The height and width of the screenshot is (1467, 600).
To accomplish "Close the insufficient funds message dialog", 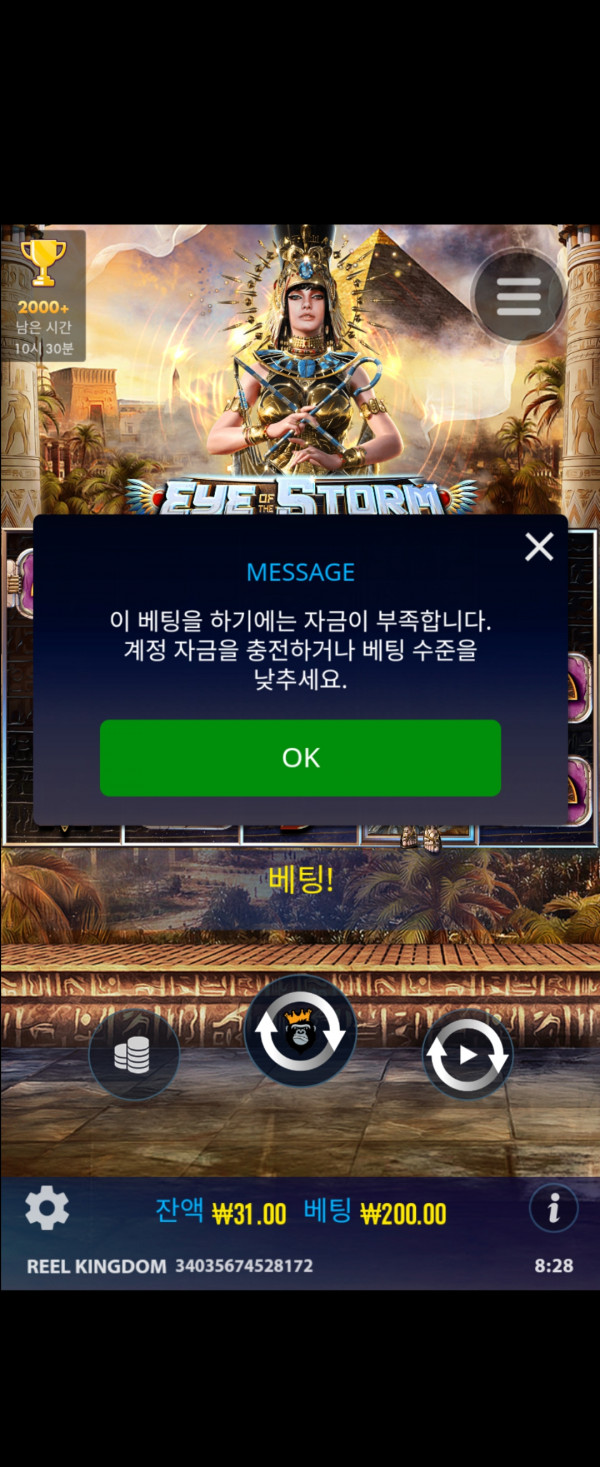I will pyautogui.click(x=539, y=546).
